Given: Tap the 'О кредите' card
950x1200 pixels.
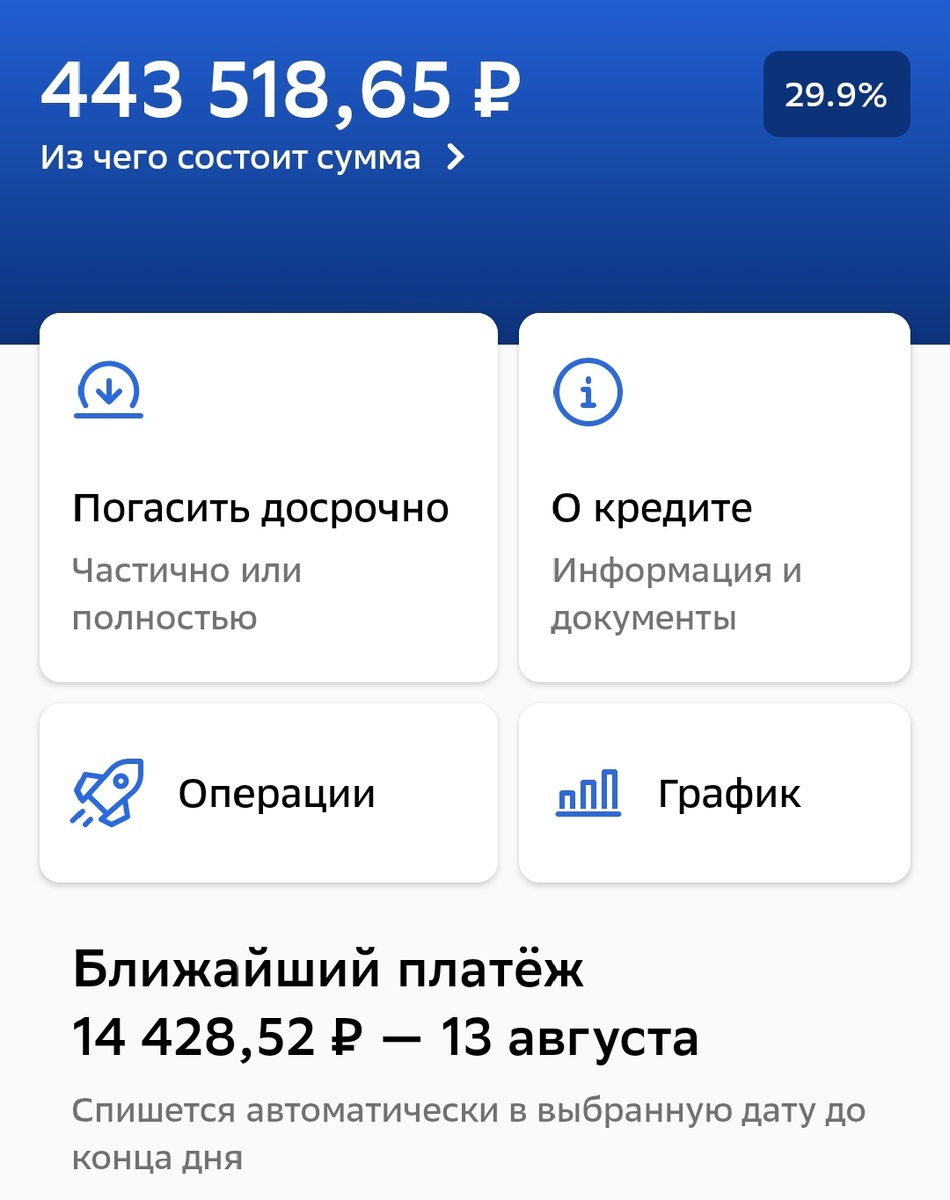Looking at the screenshot, I should tap(714, 497).
